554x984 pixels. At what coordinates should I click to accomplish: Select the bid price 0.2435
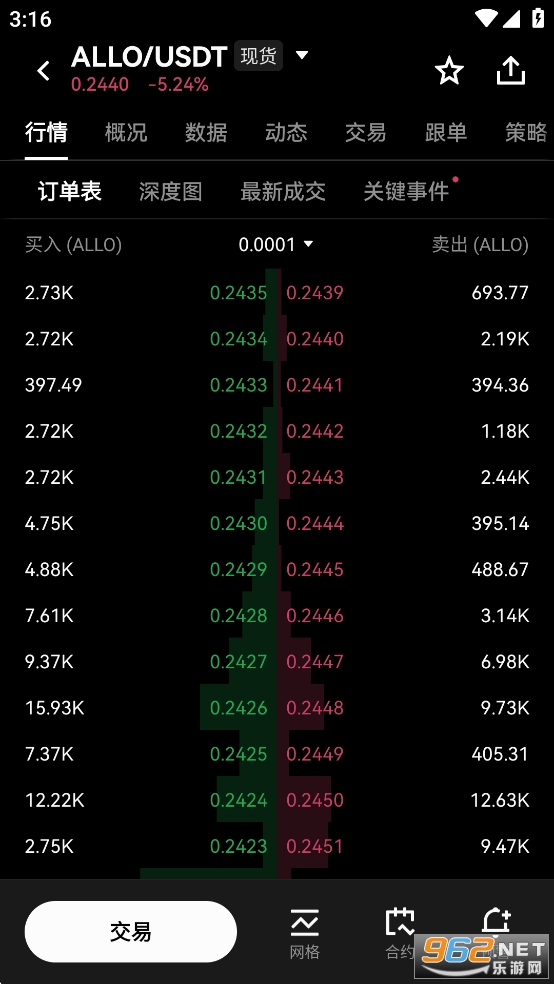(238, 292)
